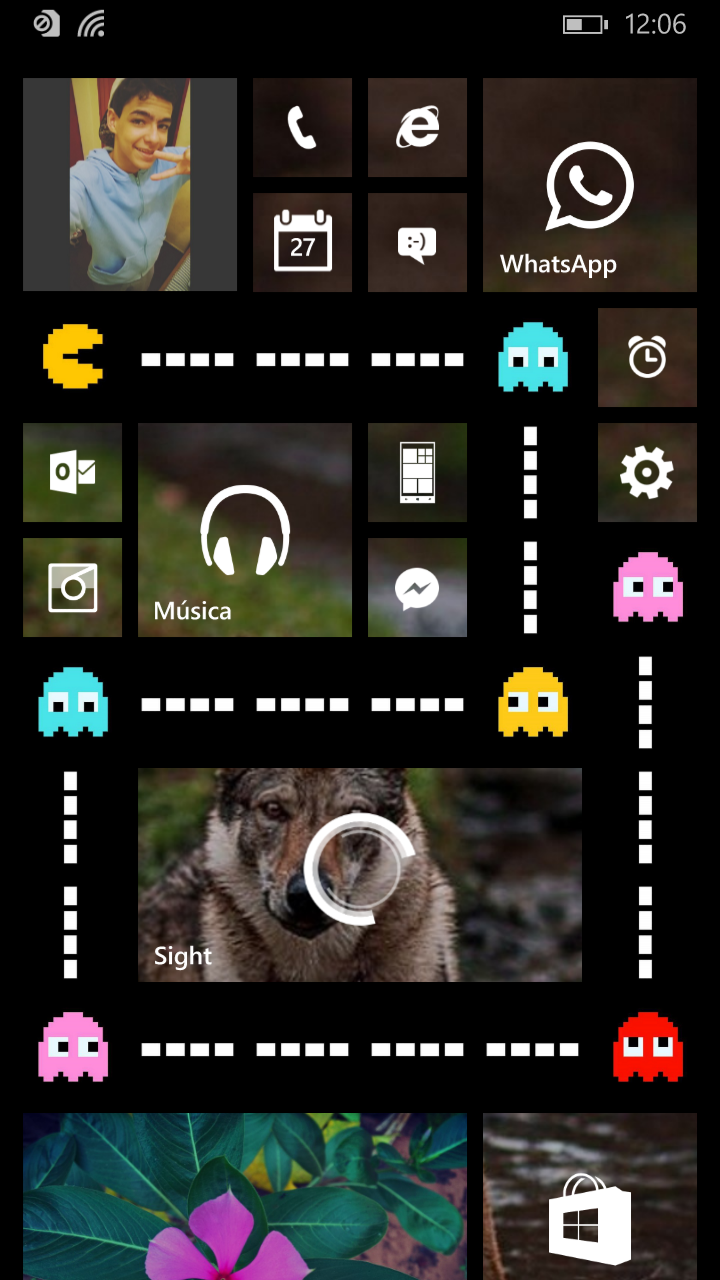Open the Alarms clock tile
This screenshot has width=720, height=1280.
click(x=647, y=357)
